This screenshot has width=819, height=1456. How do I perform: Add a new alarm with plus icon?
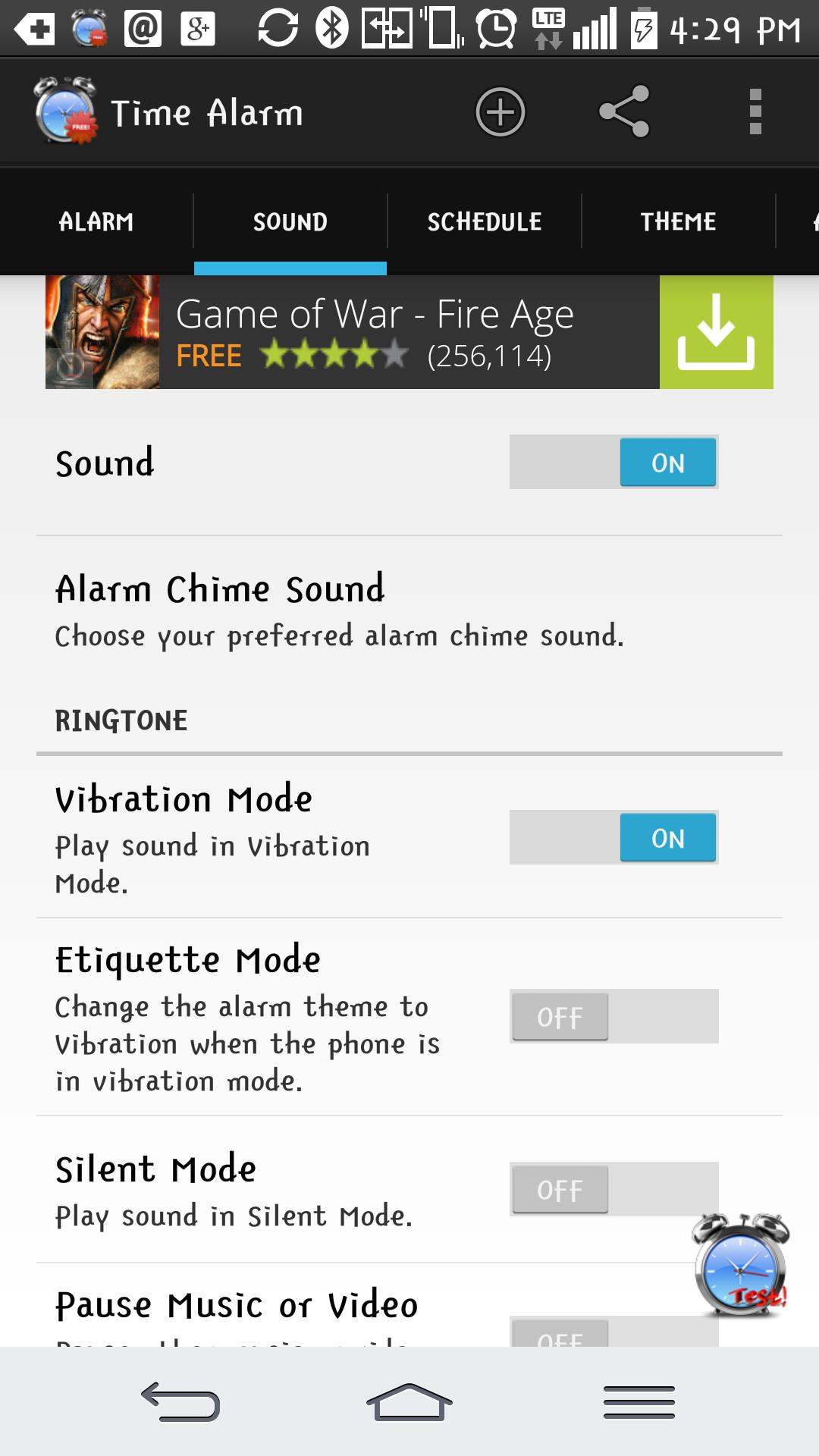tap(500, 112)
